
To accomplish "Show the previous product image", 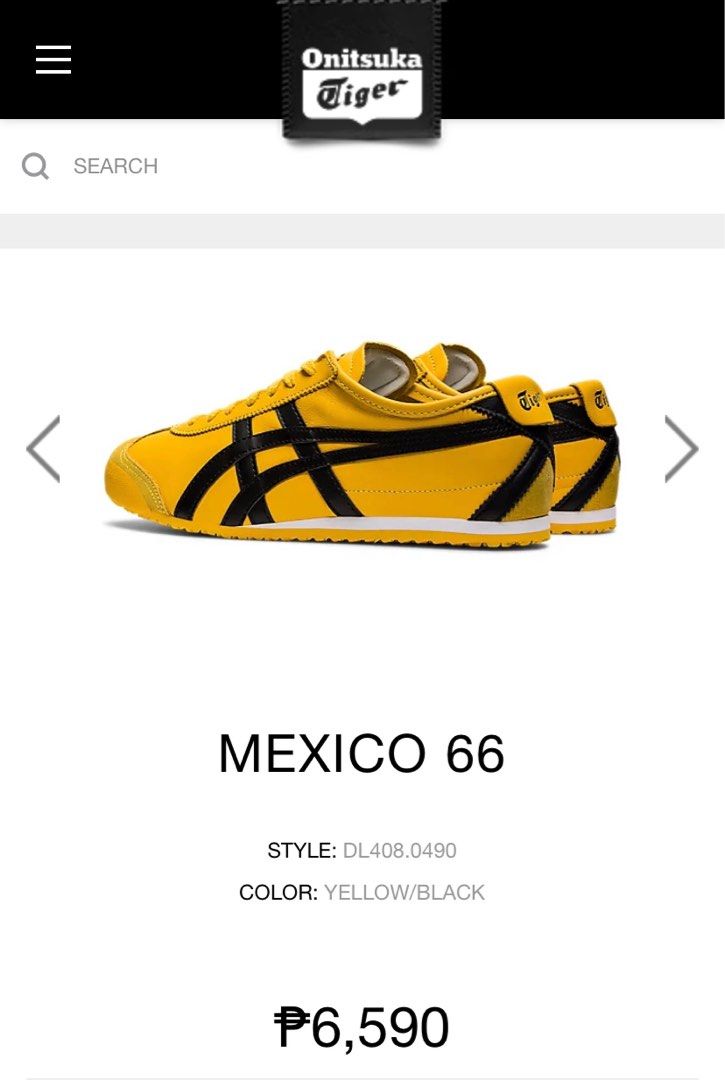I will [42, 448].
